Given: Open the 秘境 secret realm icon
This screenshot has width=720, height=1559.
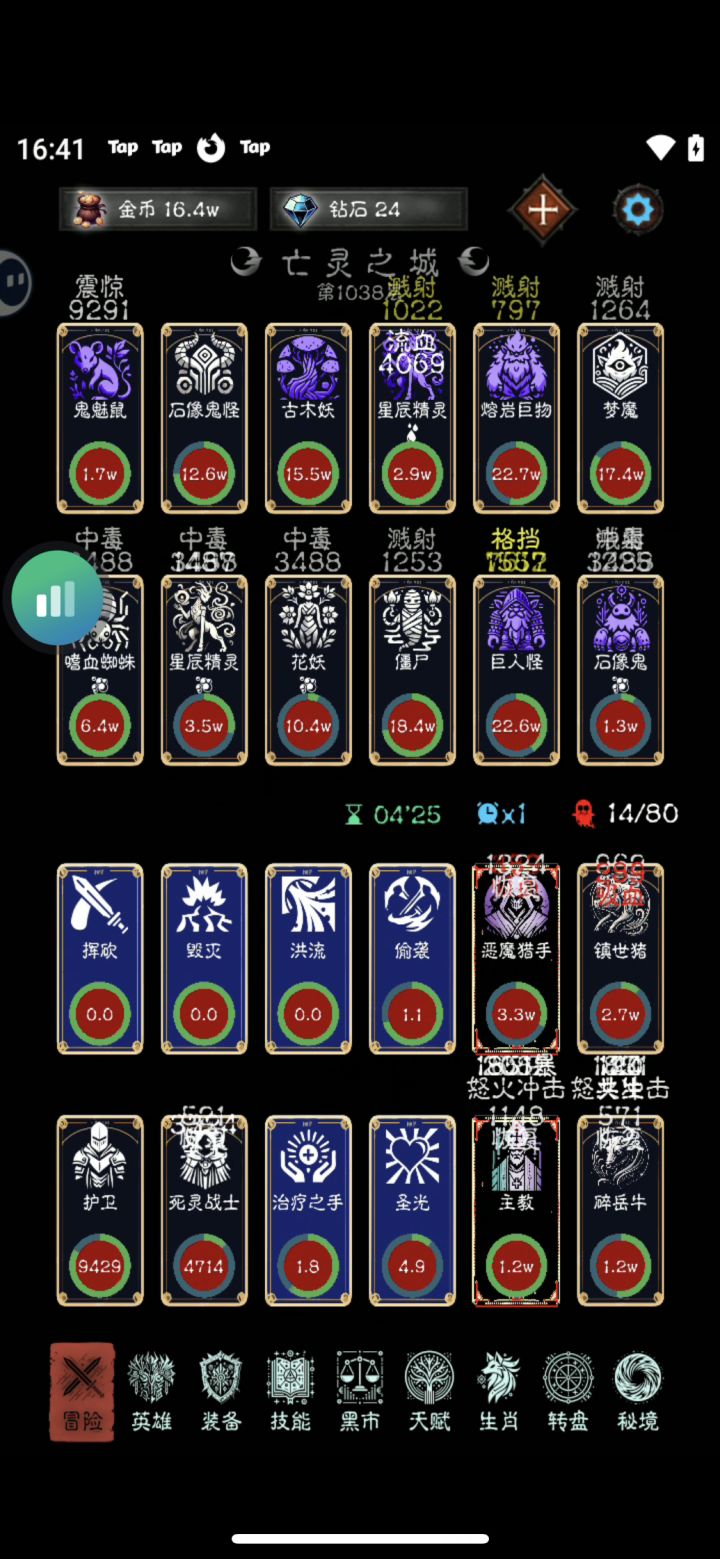Looking at the screenshot, I should [x=638, y=1390].
